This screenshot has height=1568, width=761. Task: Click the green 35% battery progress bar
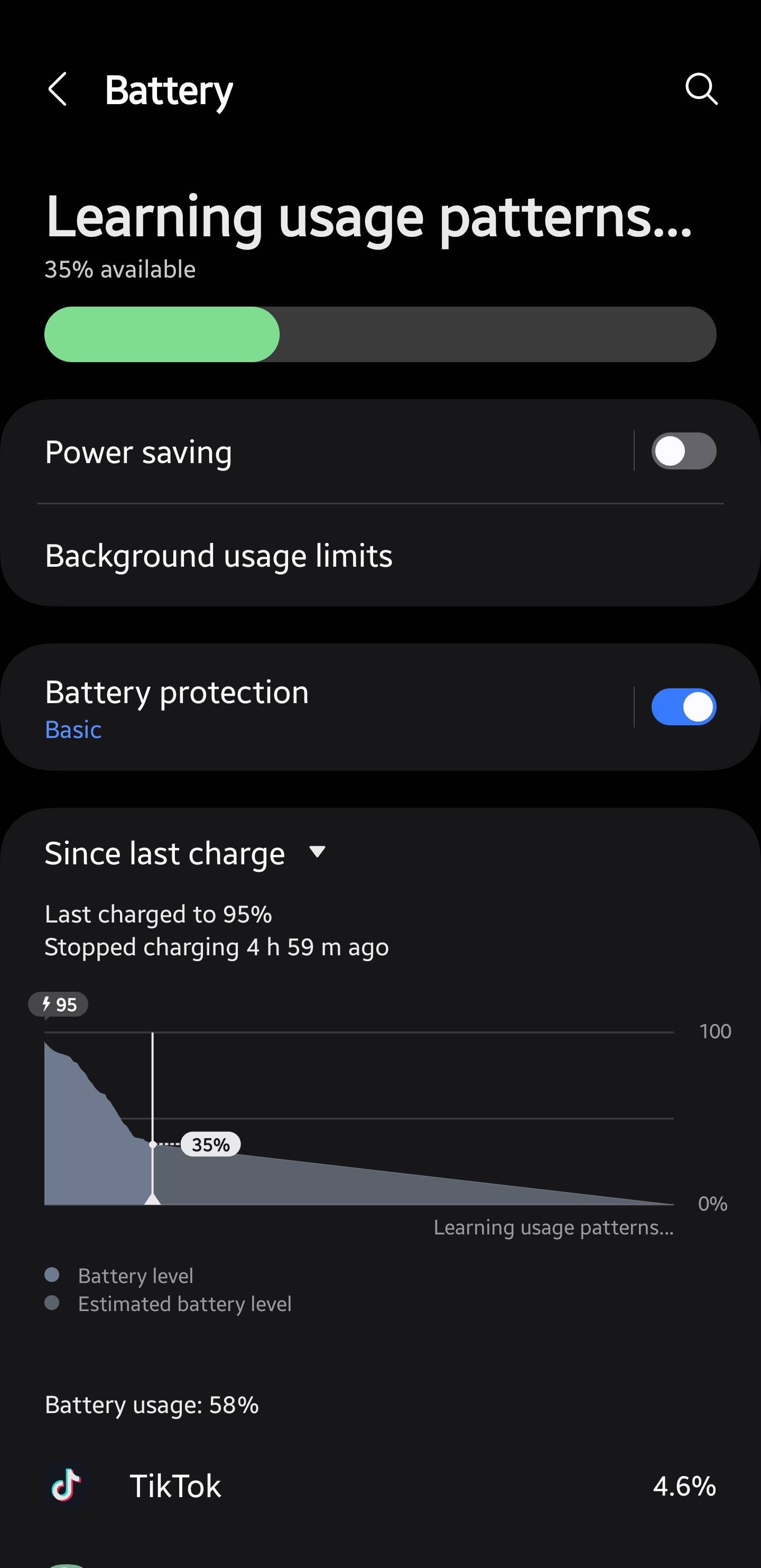pyautogui.click(x=161, y=334)
